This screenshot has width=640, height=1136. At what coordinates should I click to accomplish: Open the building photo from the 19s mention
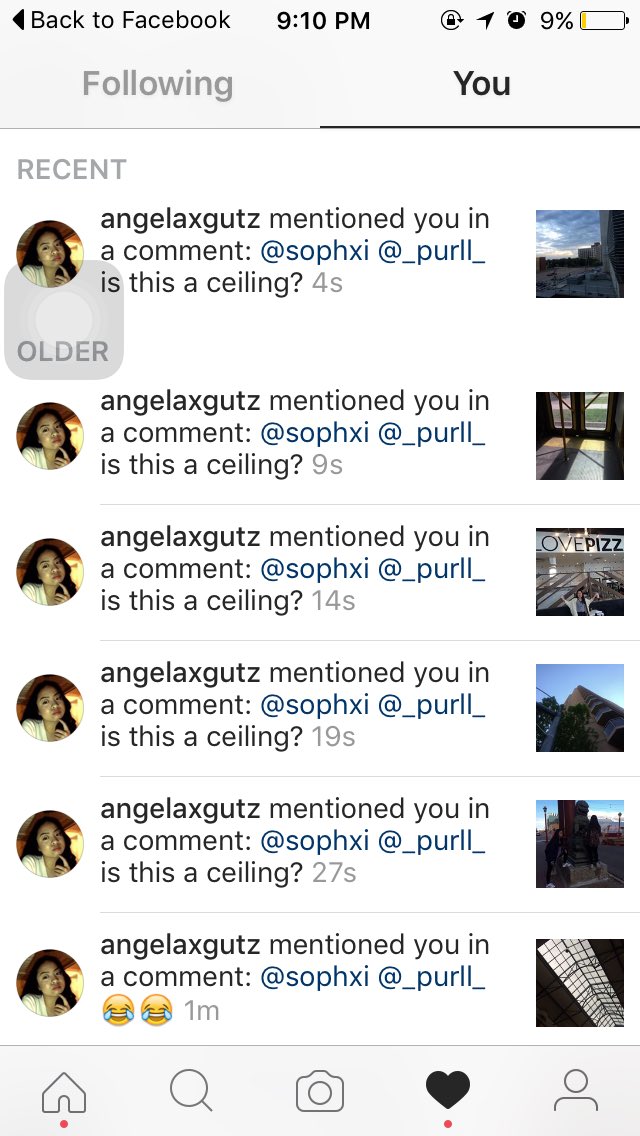coord(580,708)
